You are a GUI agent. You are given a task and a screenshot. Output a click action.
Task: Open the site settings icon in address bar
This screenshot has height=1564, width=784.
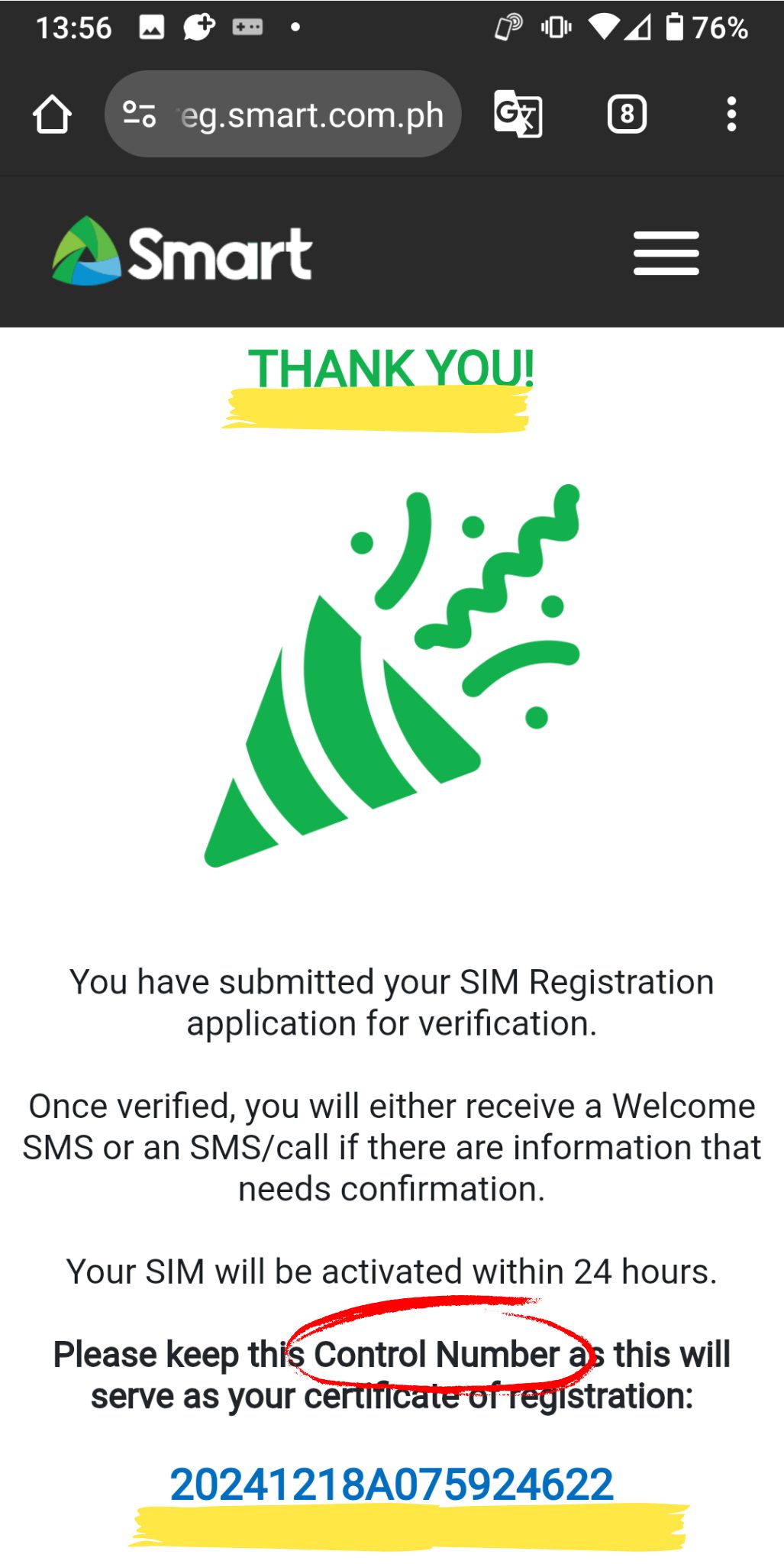[x=140, y=115]
